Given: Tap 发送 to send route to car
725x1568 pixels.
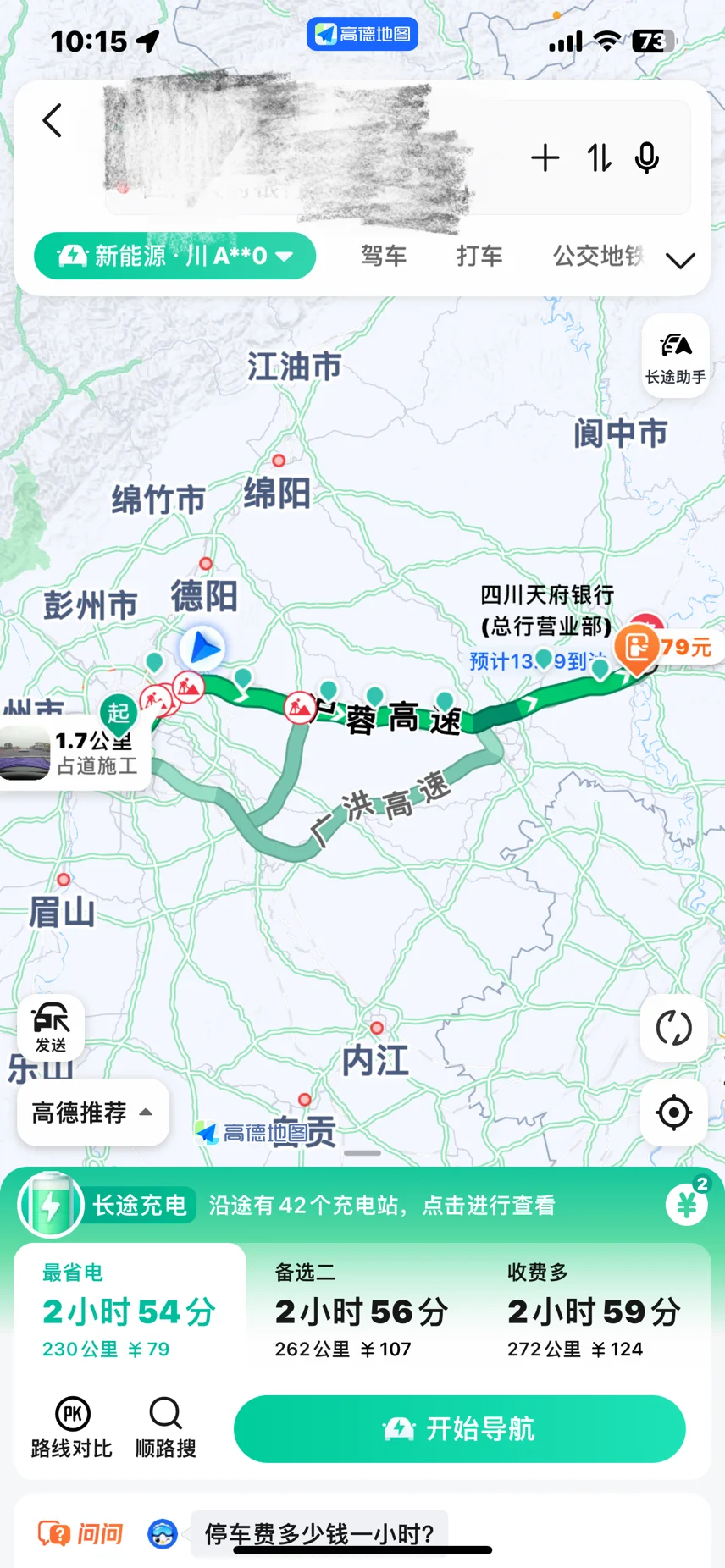Looking at the screenshot, I should click(51, 1027).
